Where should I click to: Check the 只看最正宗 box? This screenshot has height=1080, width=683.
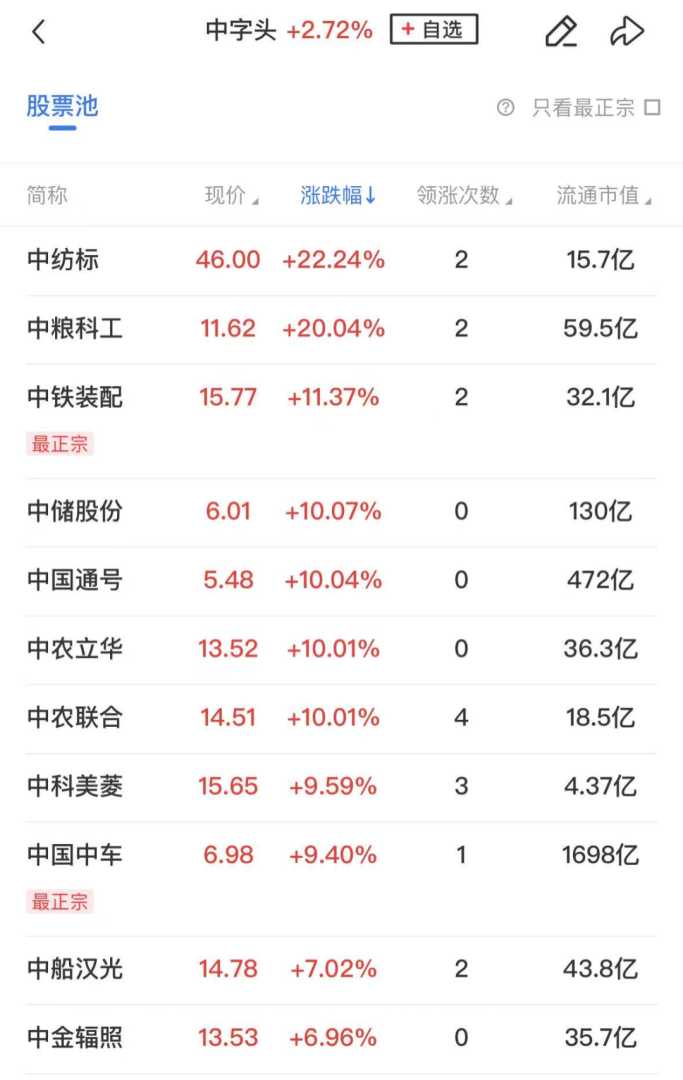652,107
